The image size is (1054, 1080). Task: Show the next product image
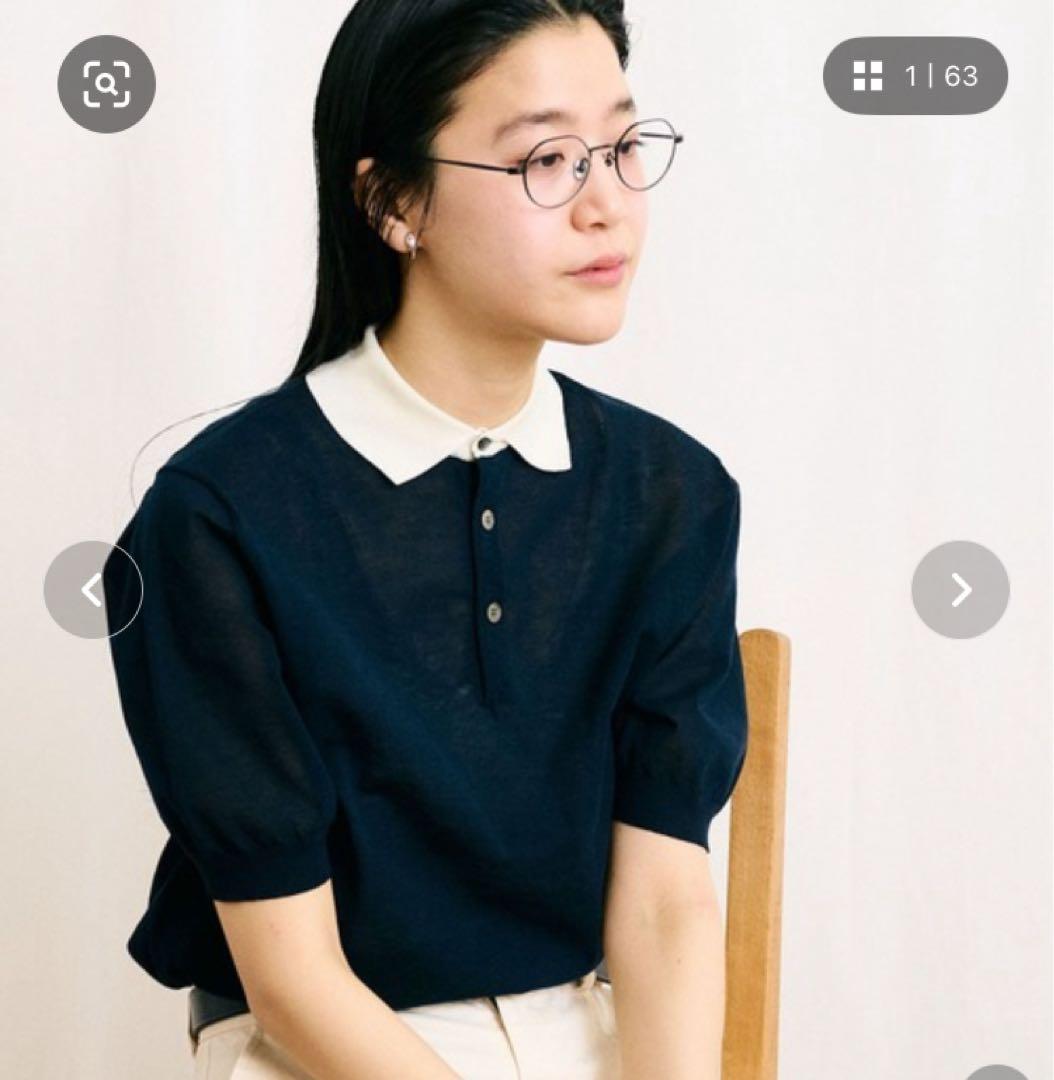click(x=960, y=590)
